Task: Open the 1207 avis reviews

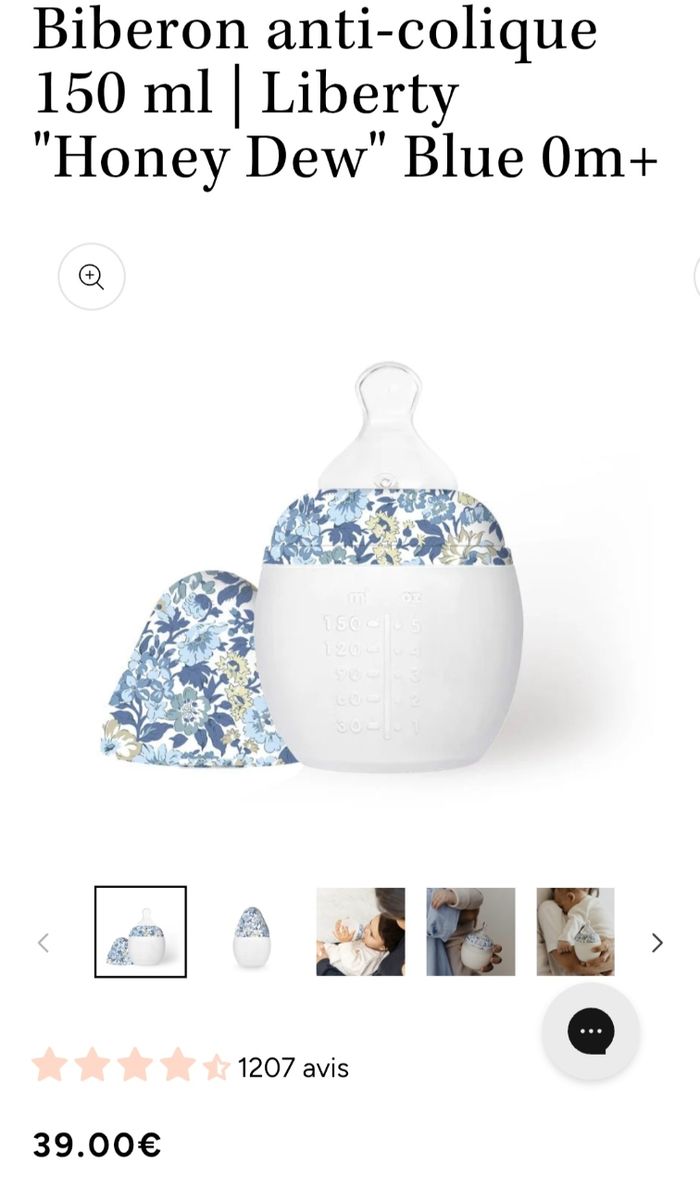Action: pos(293,1068)
